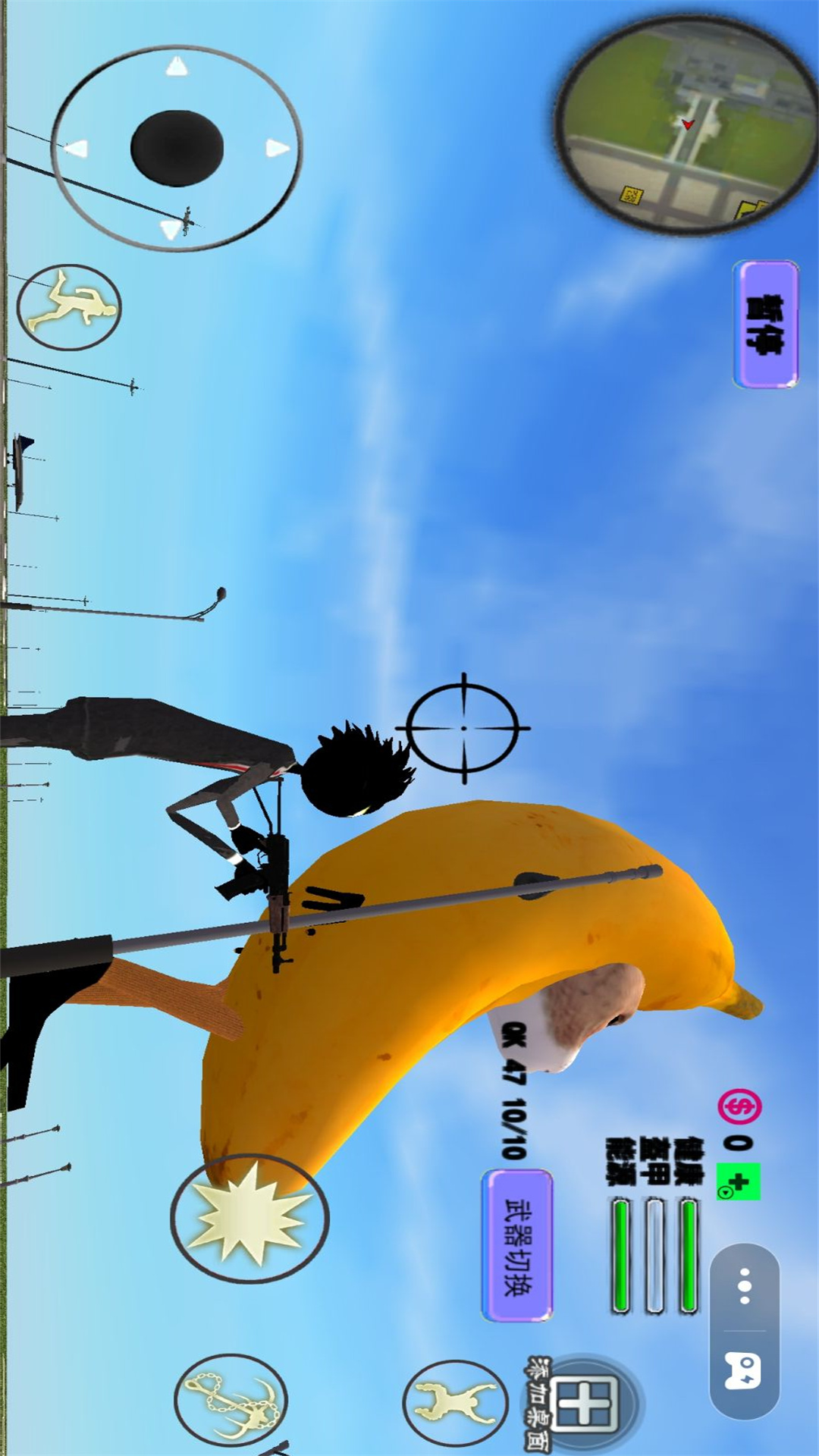Use the grappling hook button

pyautogui.click(x=231, y=1399)
